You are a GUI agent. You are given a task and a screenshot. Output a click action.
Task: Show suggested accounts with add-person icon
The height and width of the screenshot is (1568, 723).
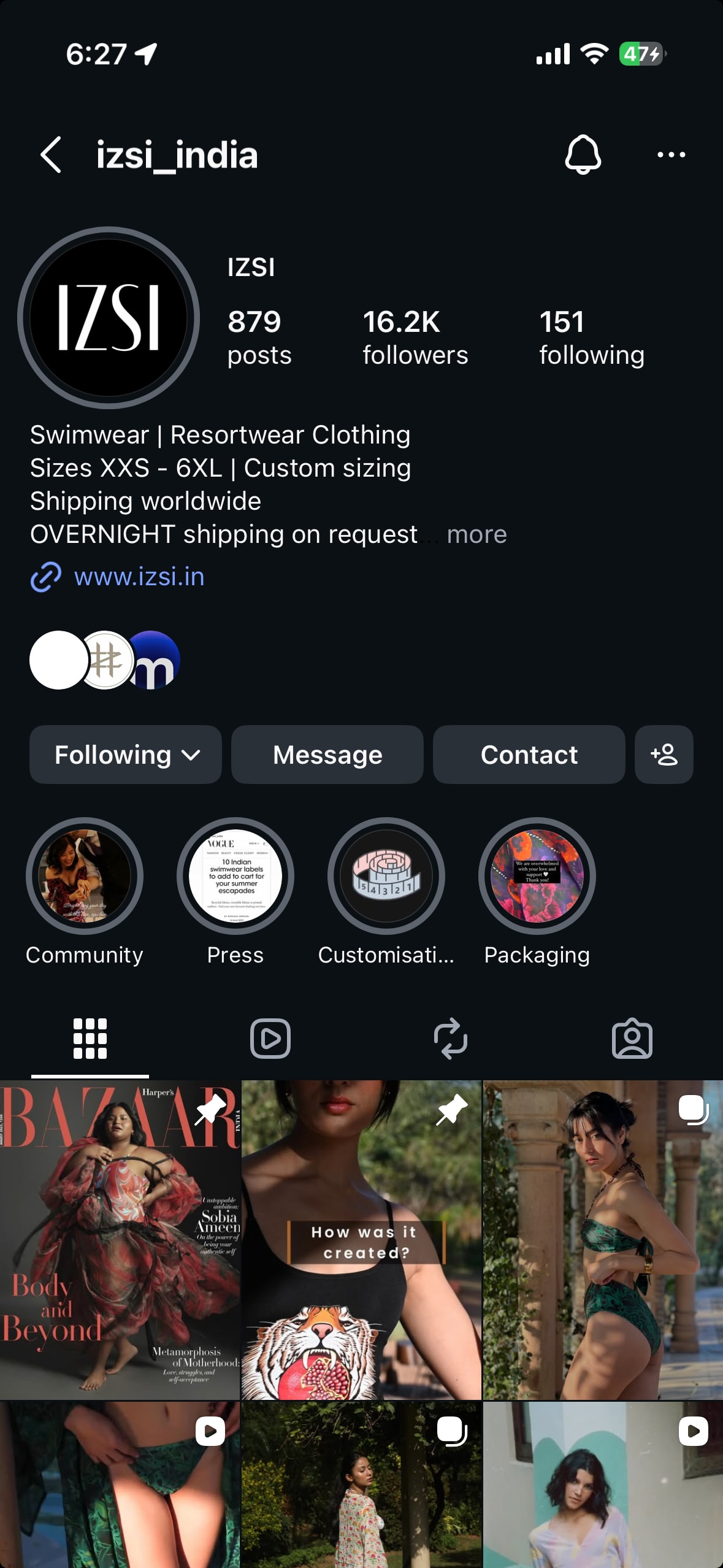pyautogui.click(x=664, y=755)
